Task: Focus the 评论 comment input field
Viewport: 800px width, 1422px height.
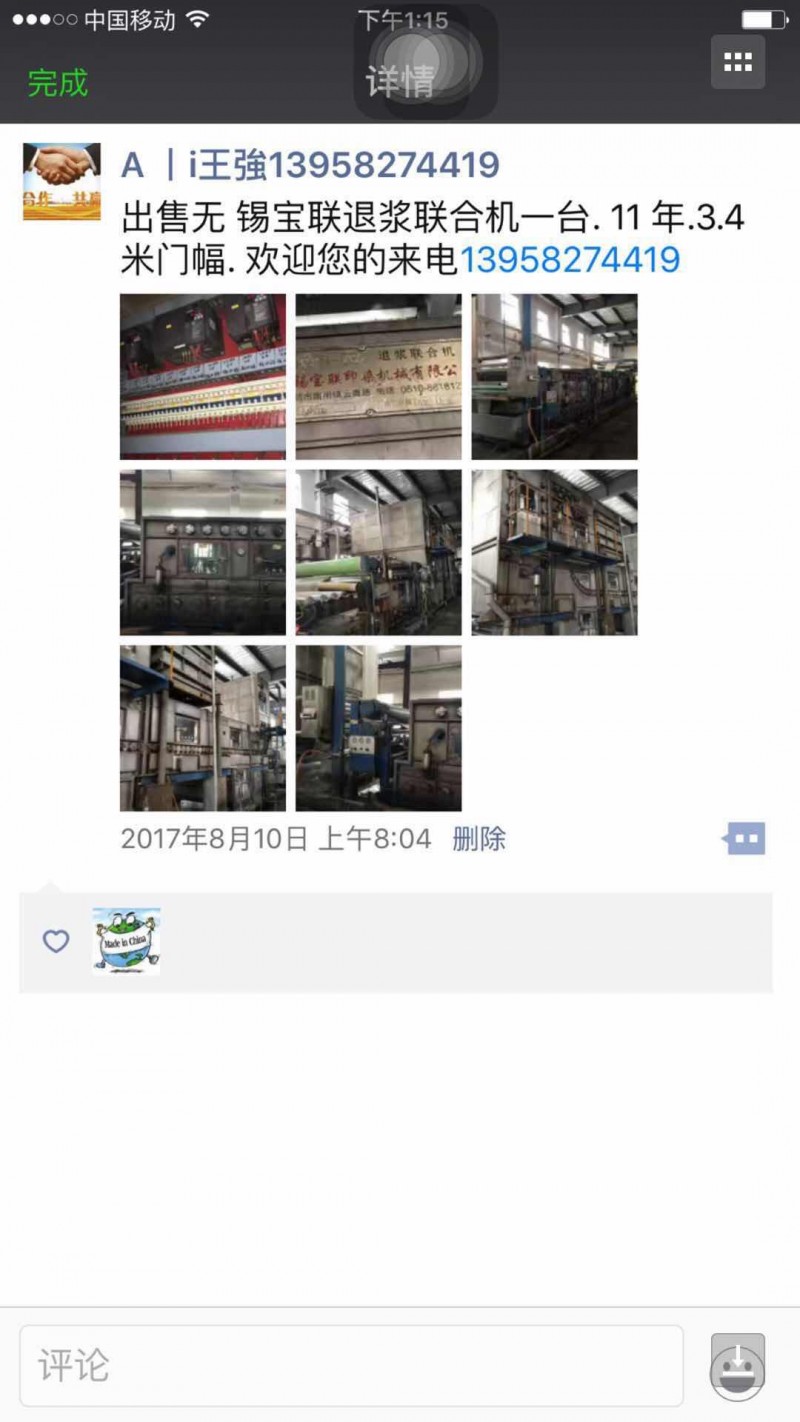Action: pos(351,1365)
